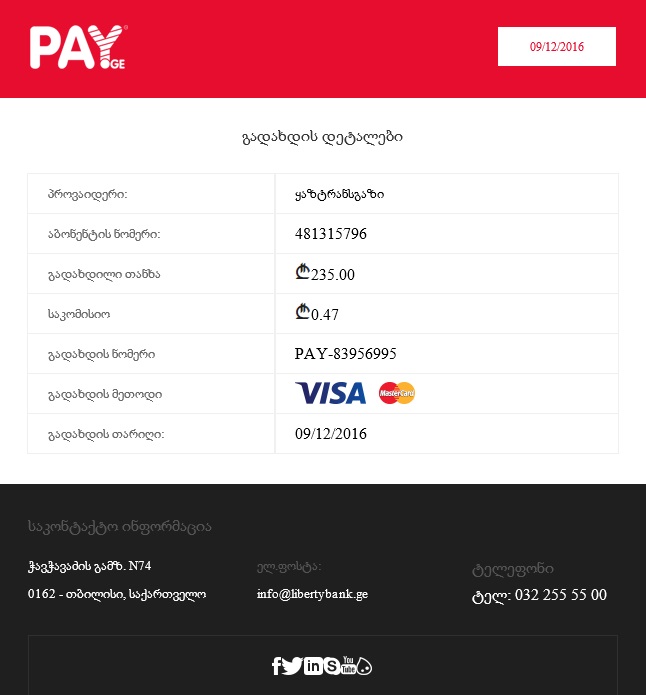
Task: Email info@libertybank.ge
Action: coord(312,594)
